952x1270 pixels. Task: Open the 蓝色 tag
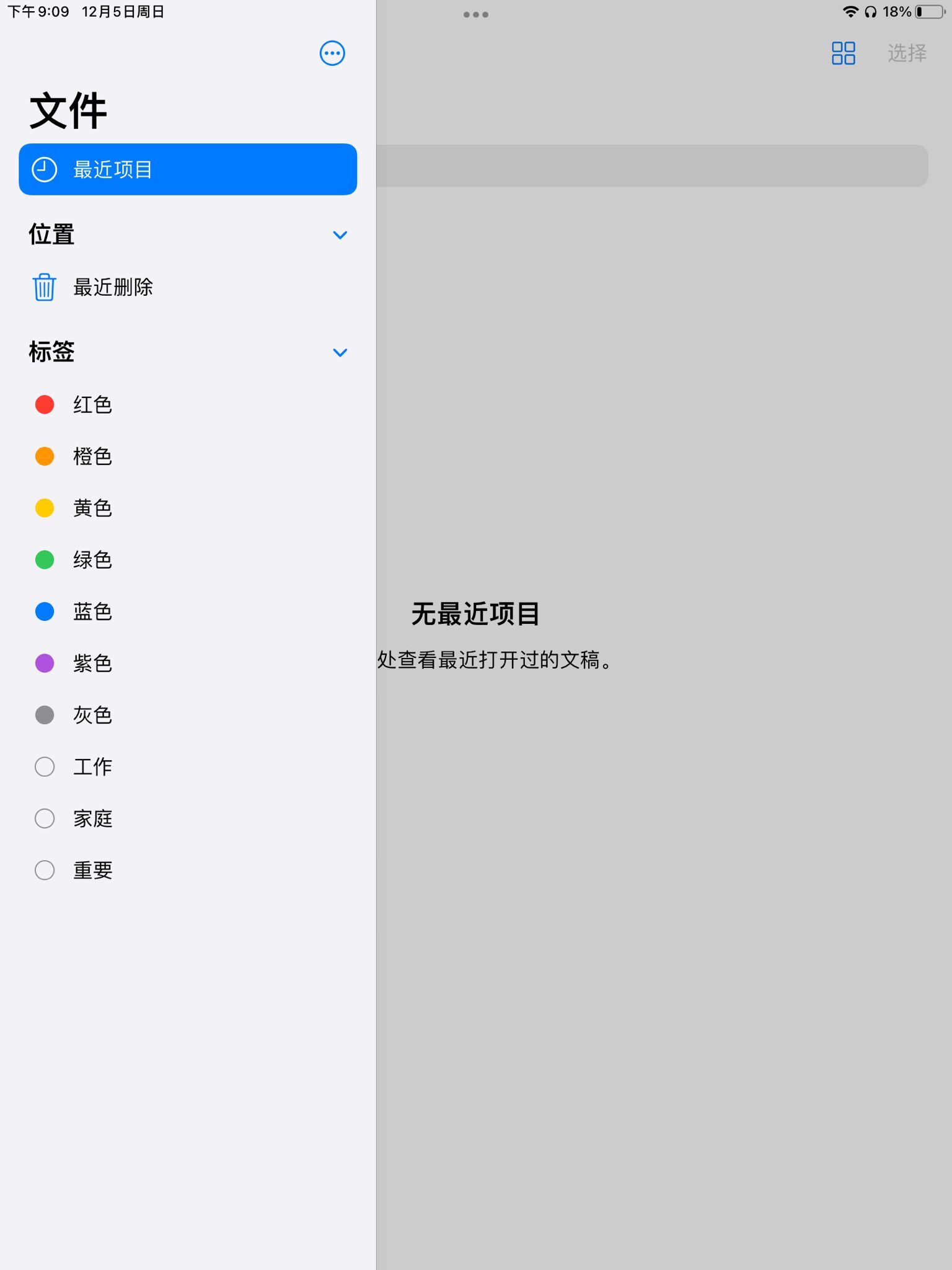pos(92,612)
